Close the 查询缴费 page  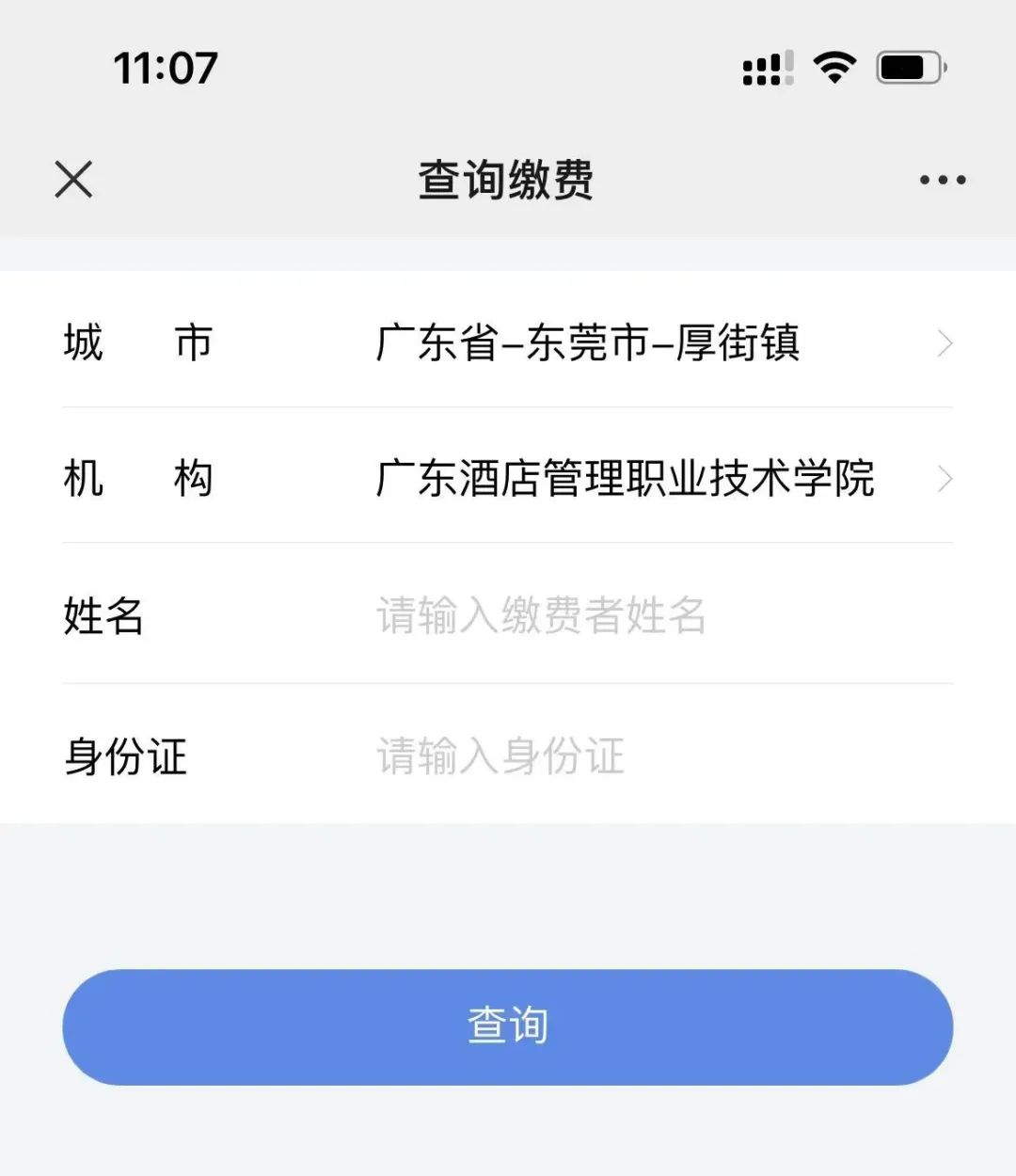pos(73,179)
